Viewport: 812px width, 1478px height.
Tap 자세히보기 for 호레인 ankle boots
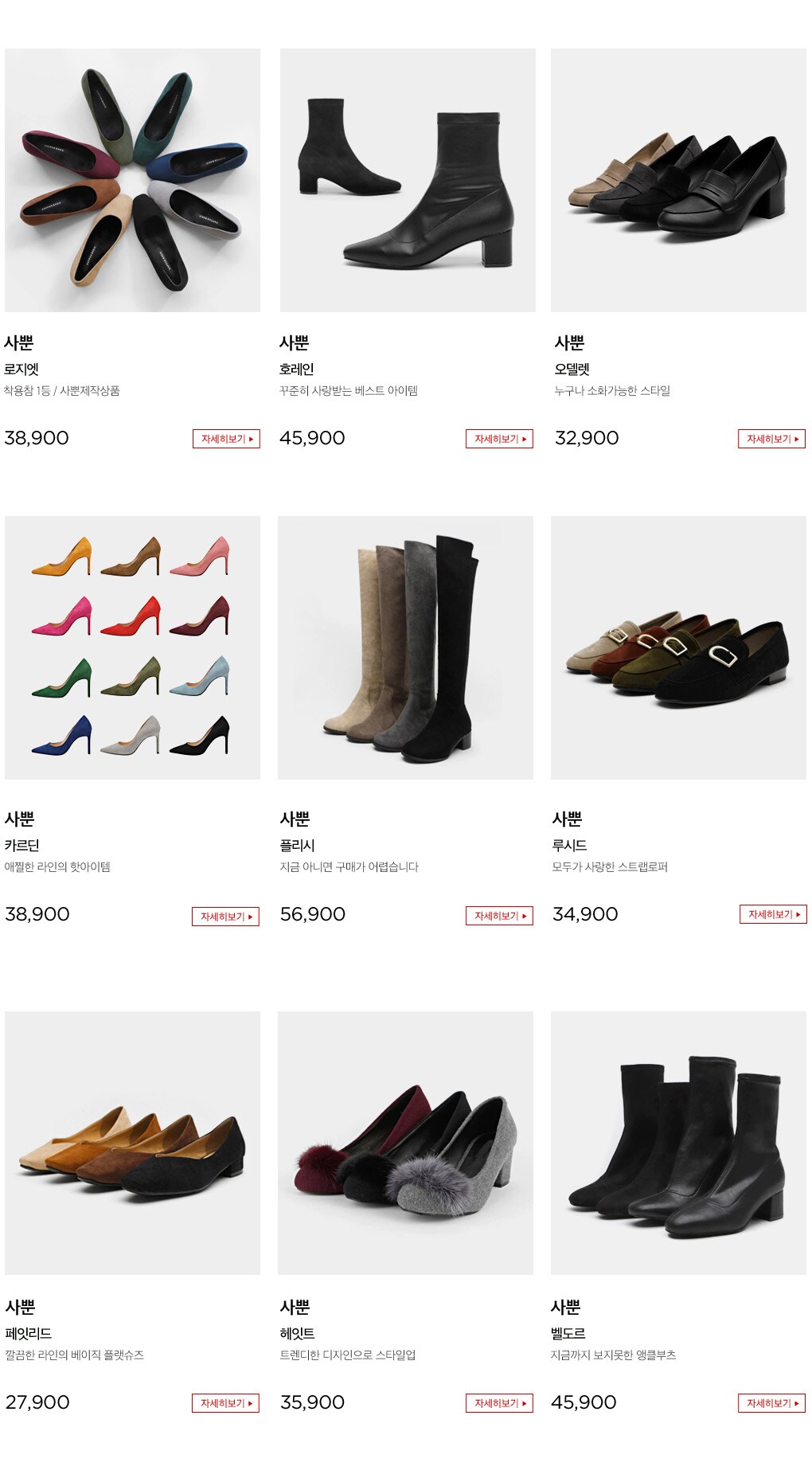pyautogui.click(x=499, y=439)
